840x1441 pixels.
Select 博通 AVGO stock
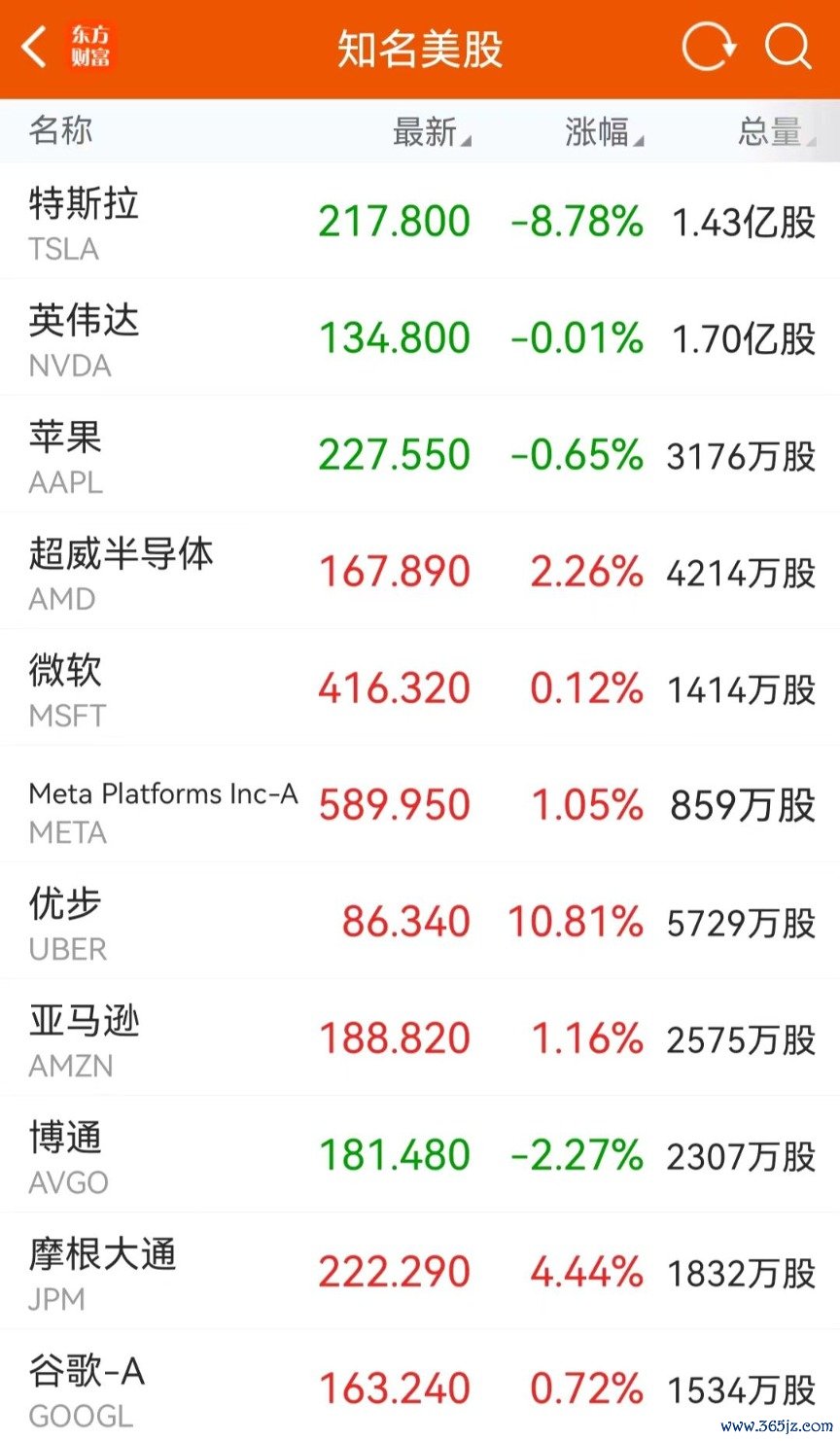(x=420, y=1154)
